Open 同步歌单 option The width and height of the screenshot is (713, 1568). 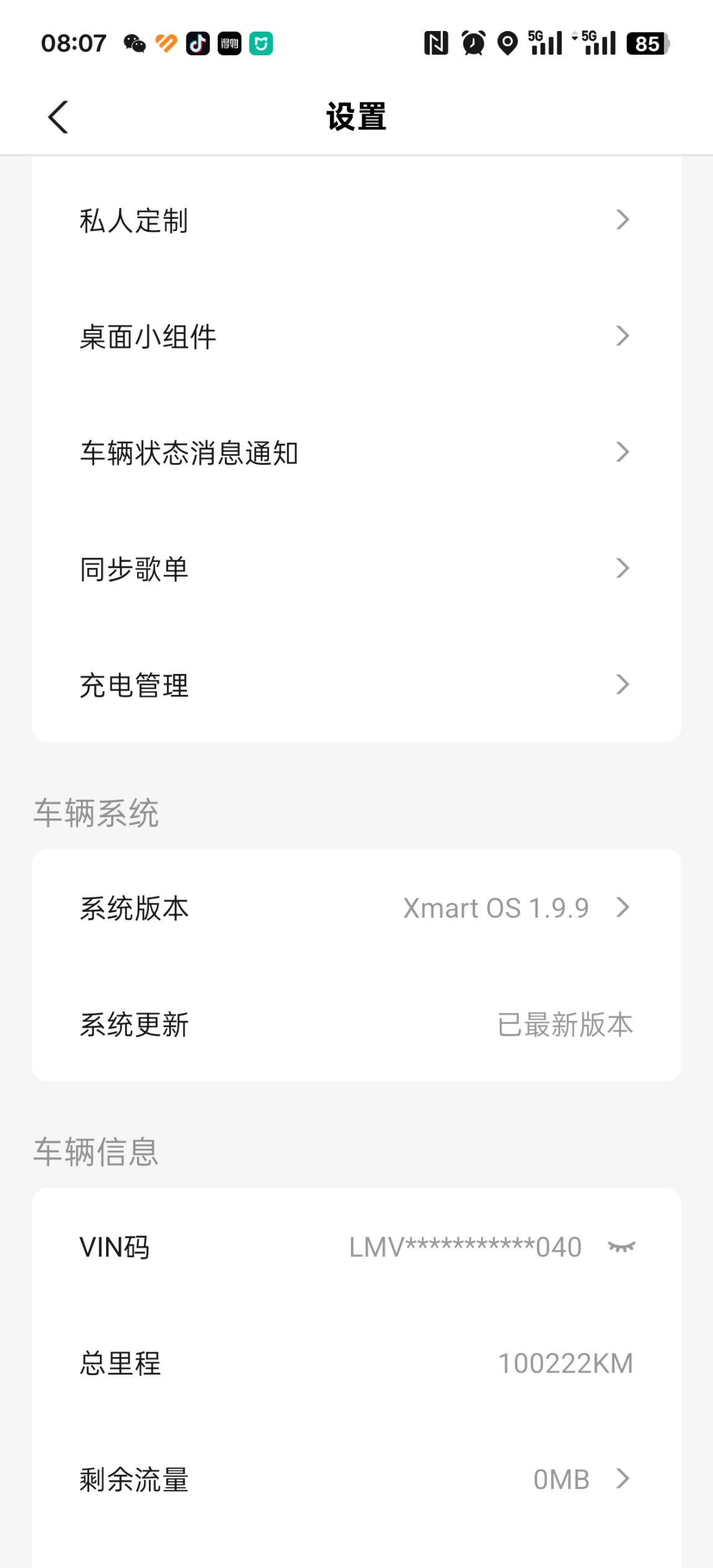356,569
